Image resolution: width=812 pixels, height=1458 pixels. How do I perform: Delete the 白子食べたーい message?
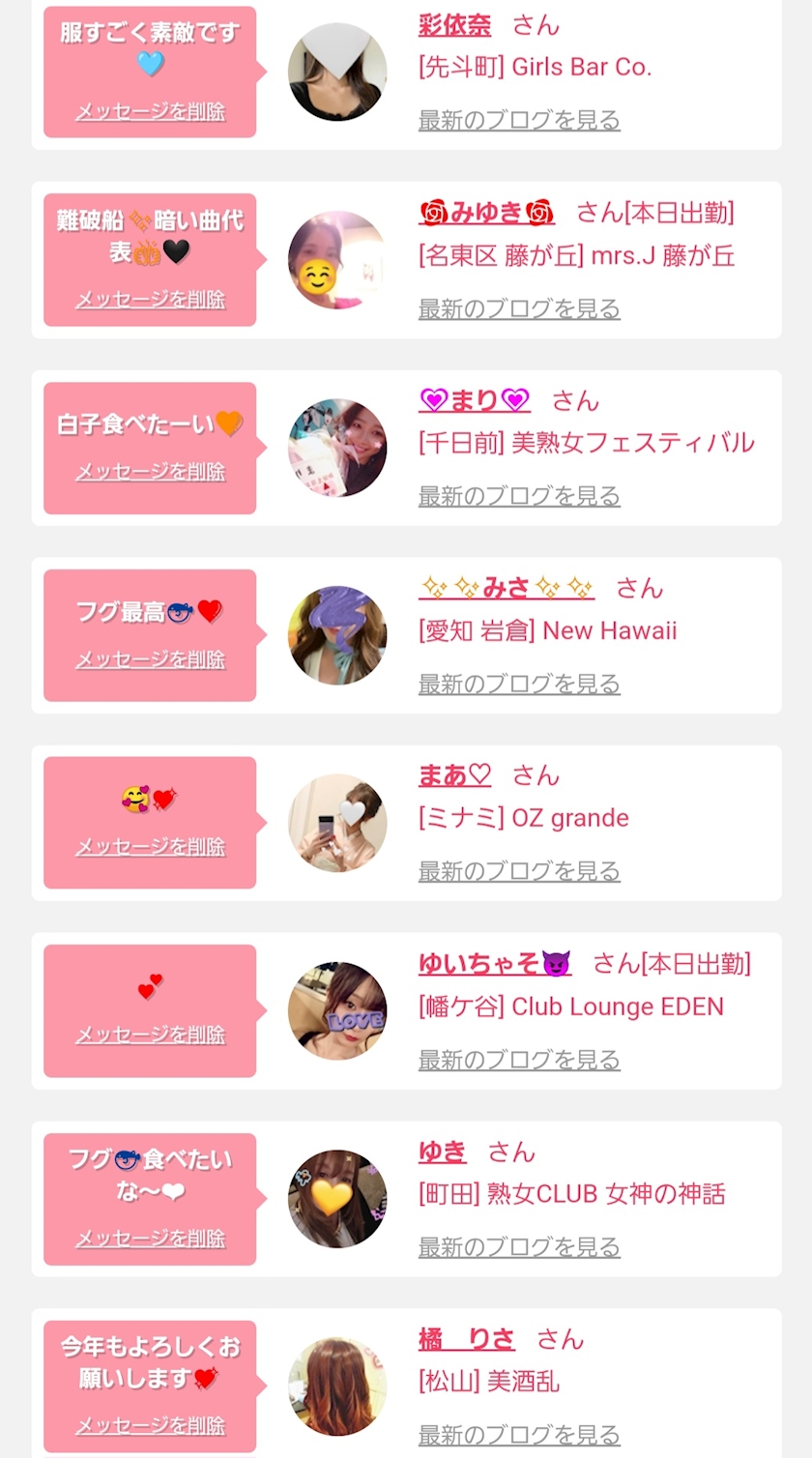(x=151, y=472)
